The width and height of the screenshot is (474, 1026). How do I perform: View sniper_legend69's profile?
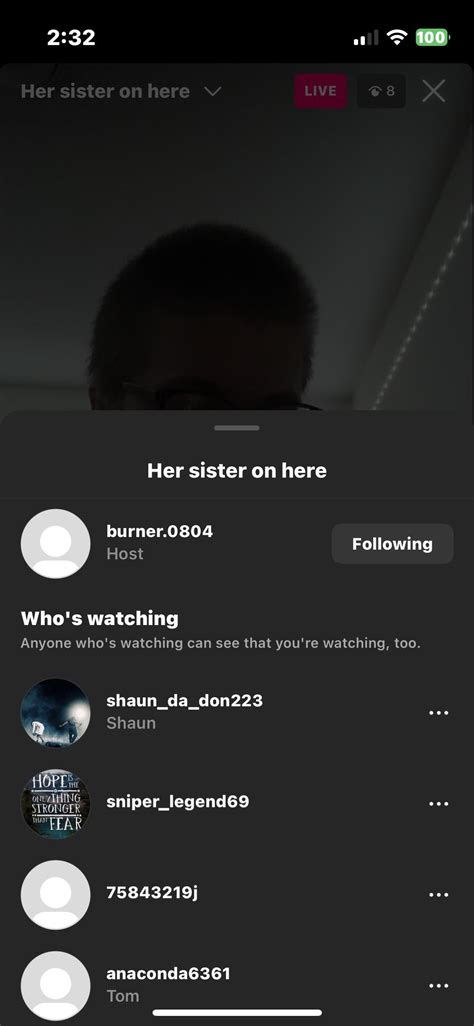click(x=177, y=802)
